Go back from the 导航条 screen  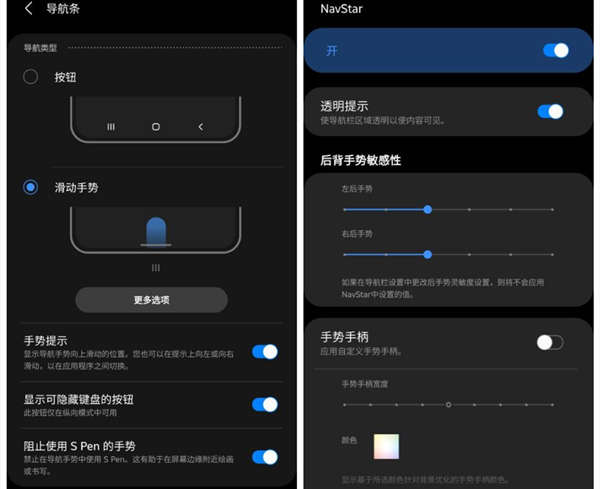28,9
